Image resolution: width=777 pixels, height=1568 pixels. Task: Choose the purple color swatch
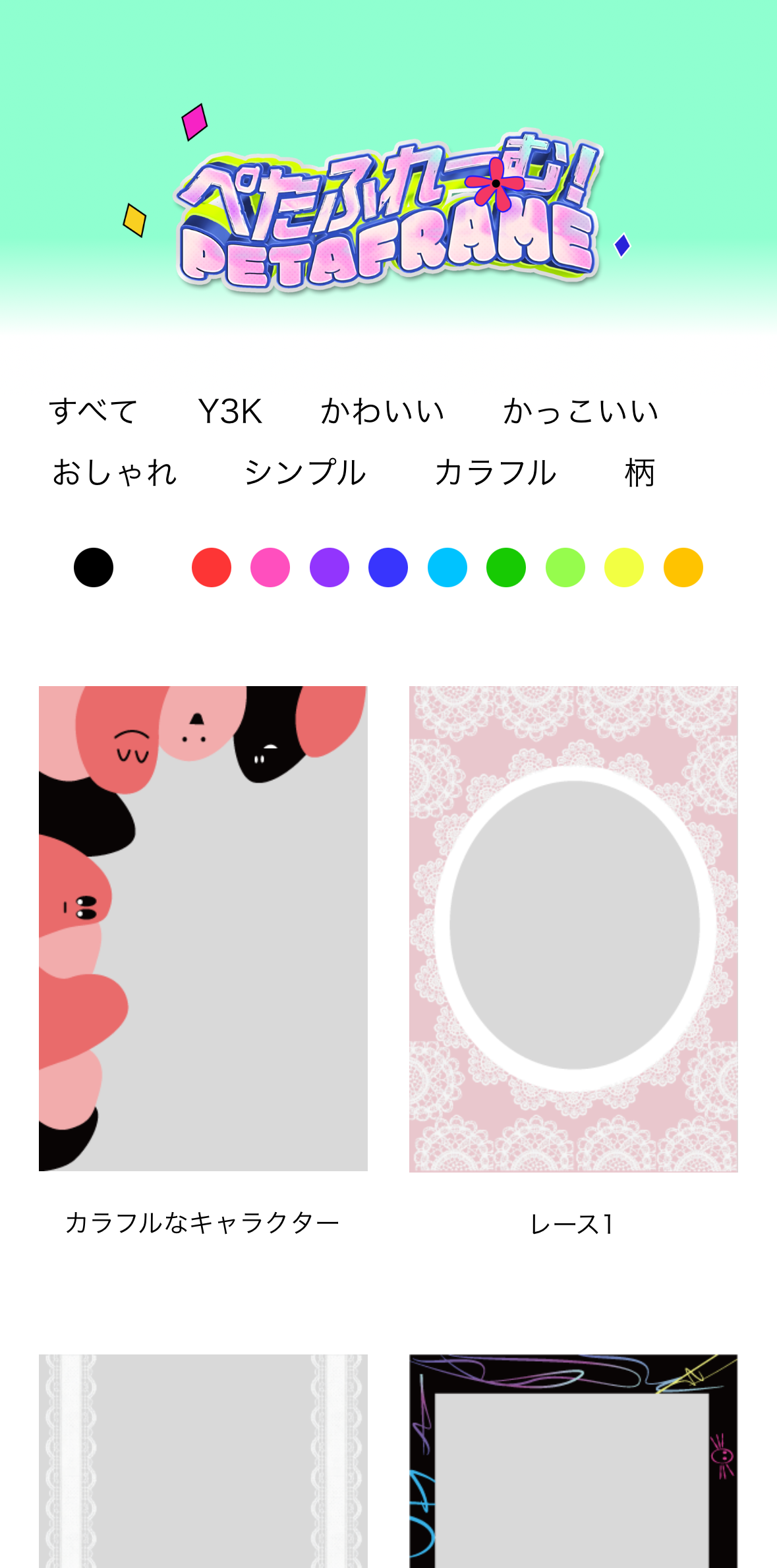[330, 567]
